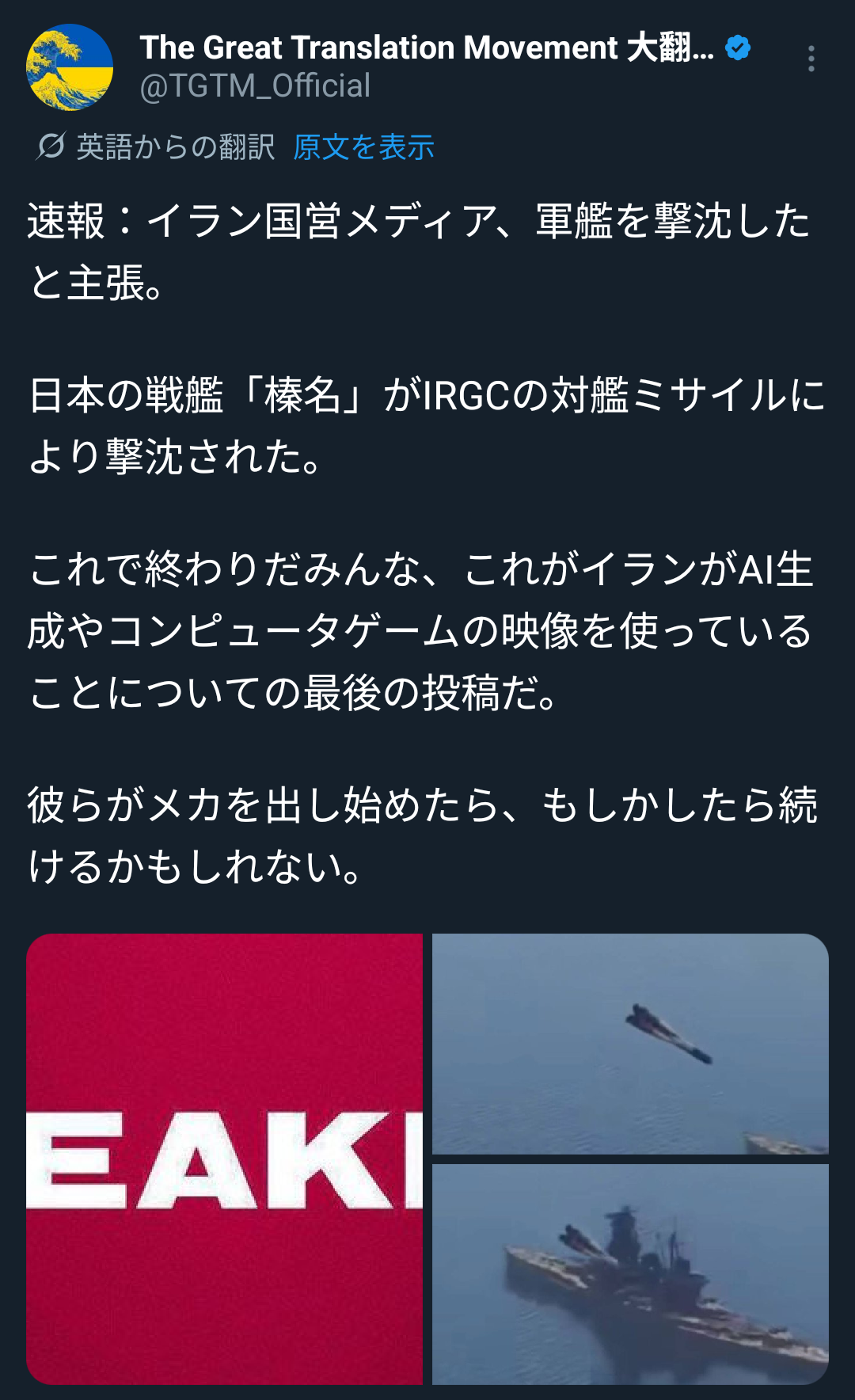Show original text via 原文を表示
The width and height of the screenshot is (855, 1400).
(x=363, y=147)
